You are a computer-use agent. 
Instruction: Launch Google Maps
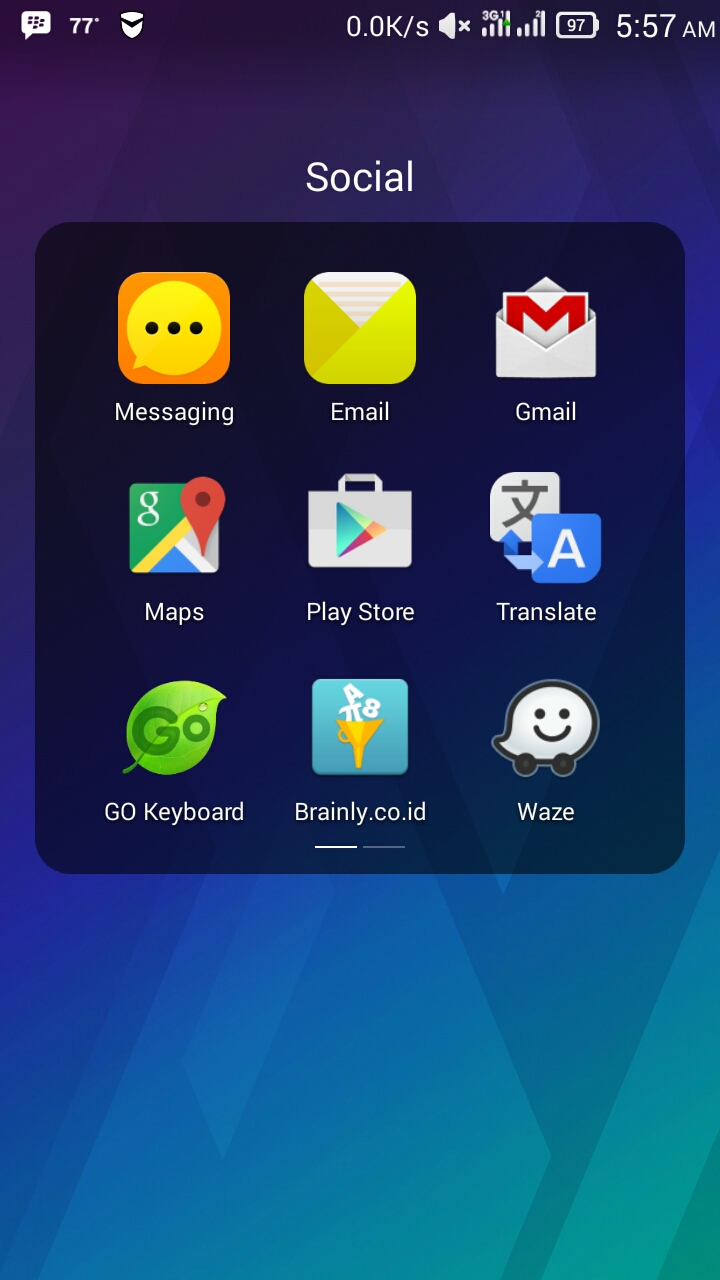174,527
